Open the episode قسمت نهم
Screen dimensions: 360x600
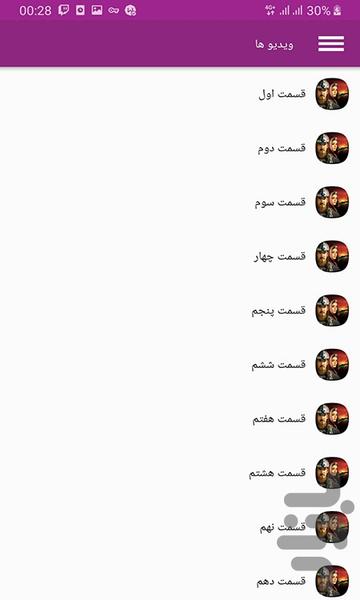[180, 527]
